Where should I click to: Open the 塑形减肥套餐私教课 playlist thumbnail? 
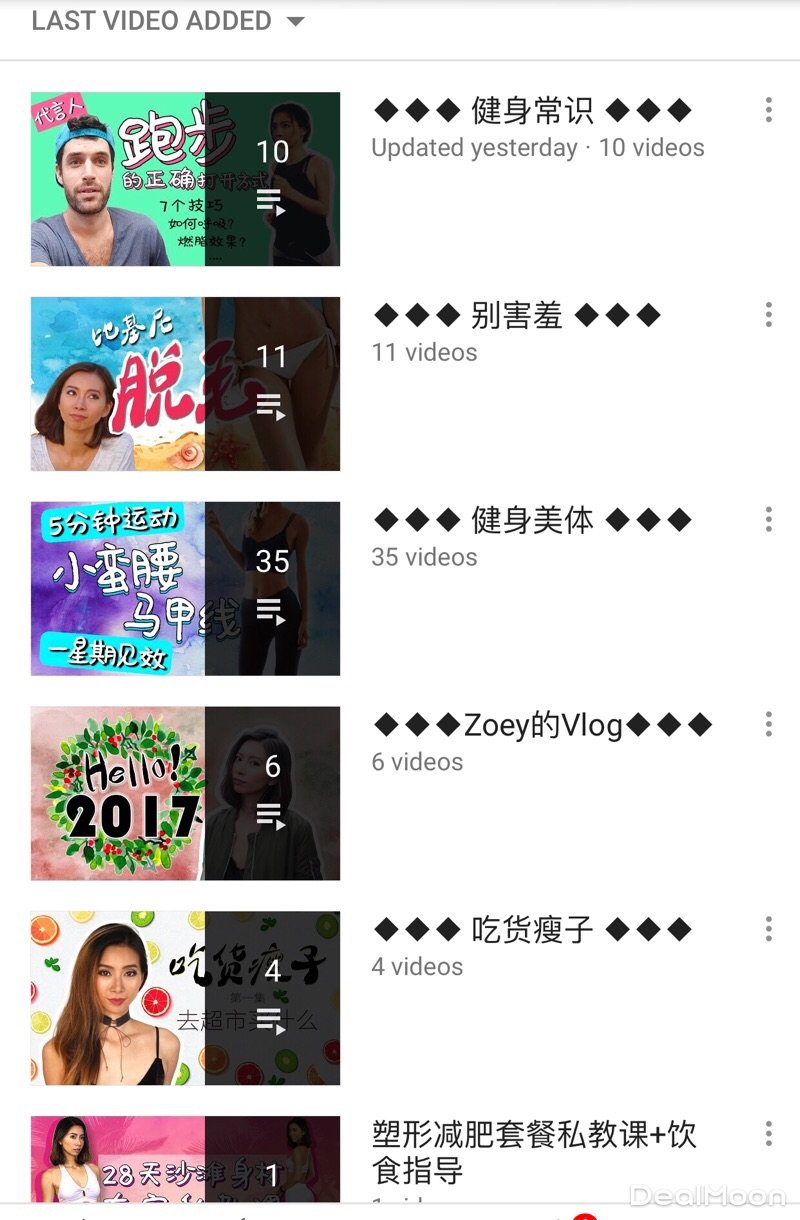click(185, 1160)
